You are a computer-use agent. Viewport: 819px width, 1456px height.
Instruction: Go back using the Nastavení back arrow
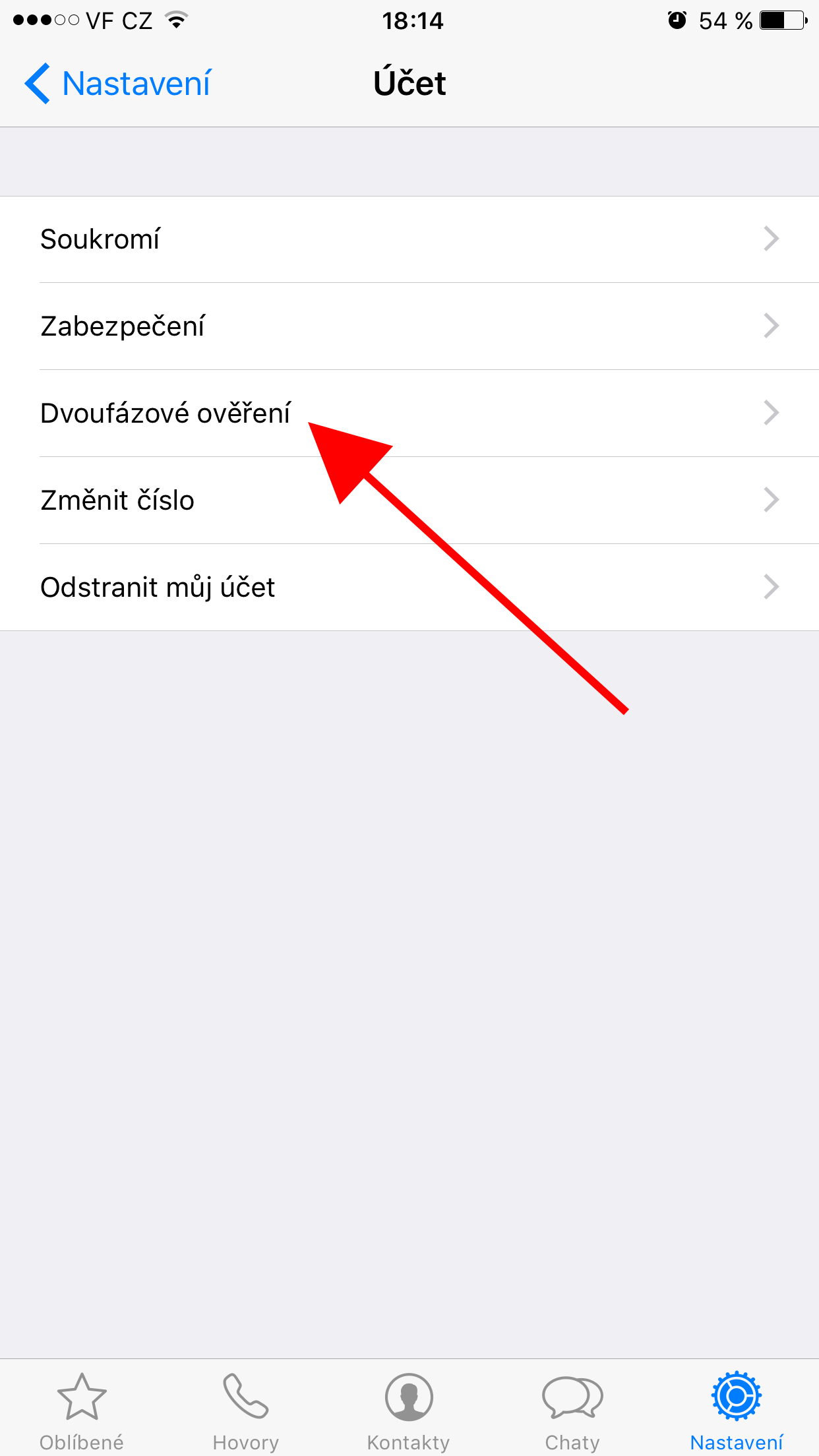tap(117, 82)
